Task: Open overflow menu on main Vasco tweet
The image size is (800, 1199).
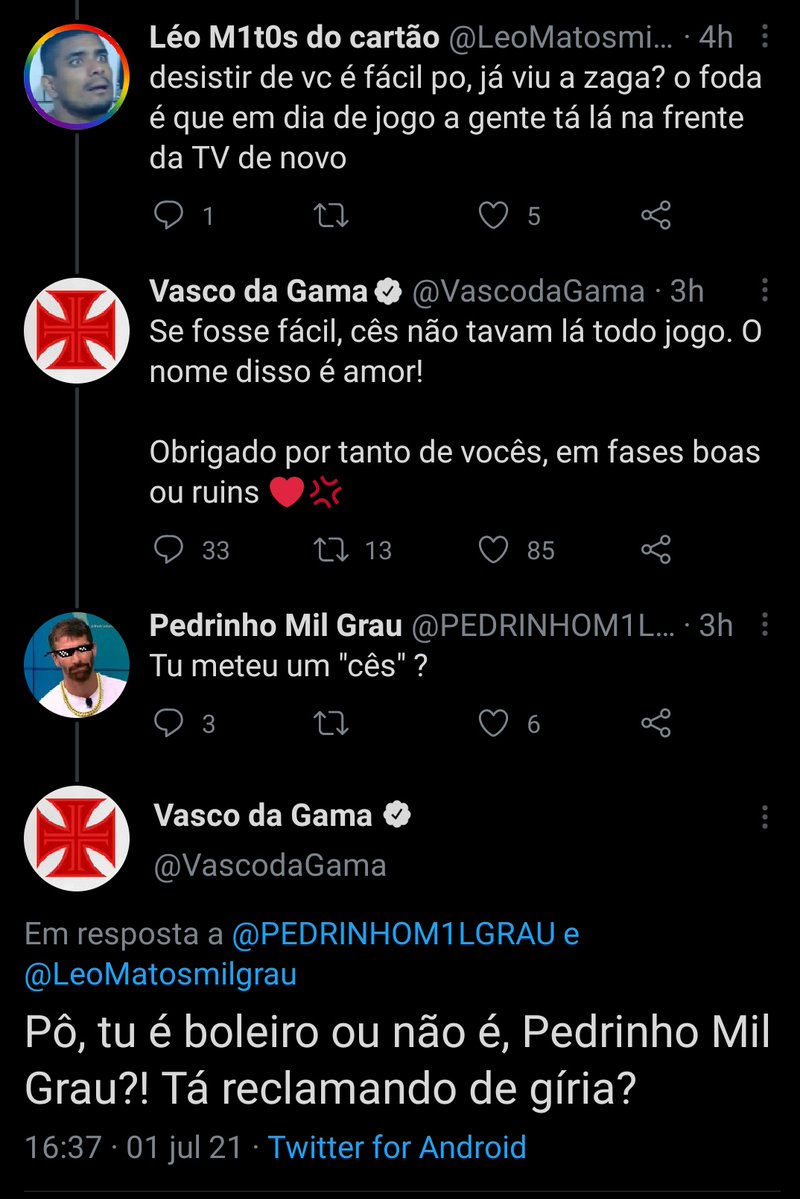Action: (766, 815)
